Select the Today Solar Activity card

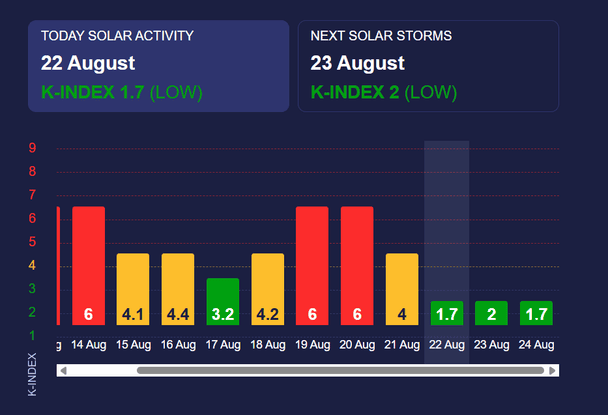click(x=158, y=66)
